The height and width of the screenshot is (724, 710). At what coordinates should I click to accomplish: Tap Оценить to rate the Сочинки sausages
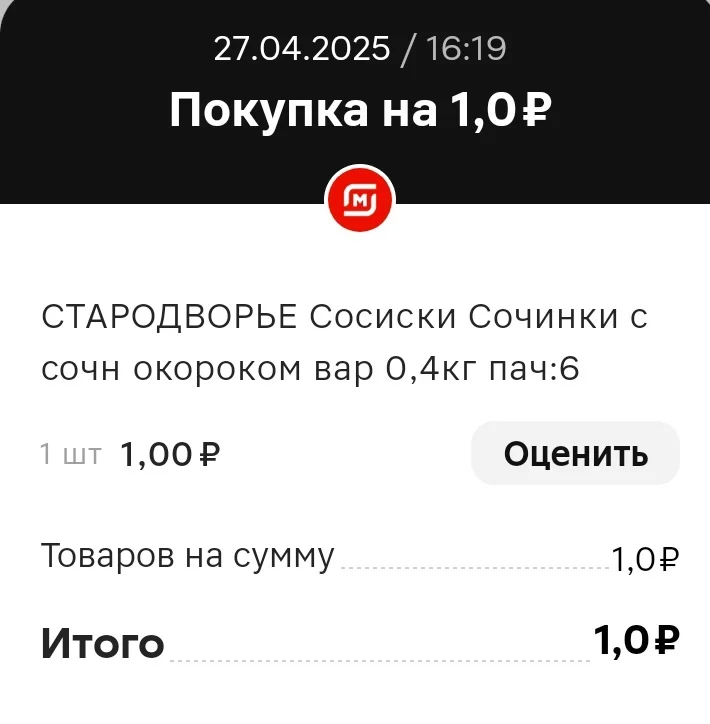(x=575, y=453)
